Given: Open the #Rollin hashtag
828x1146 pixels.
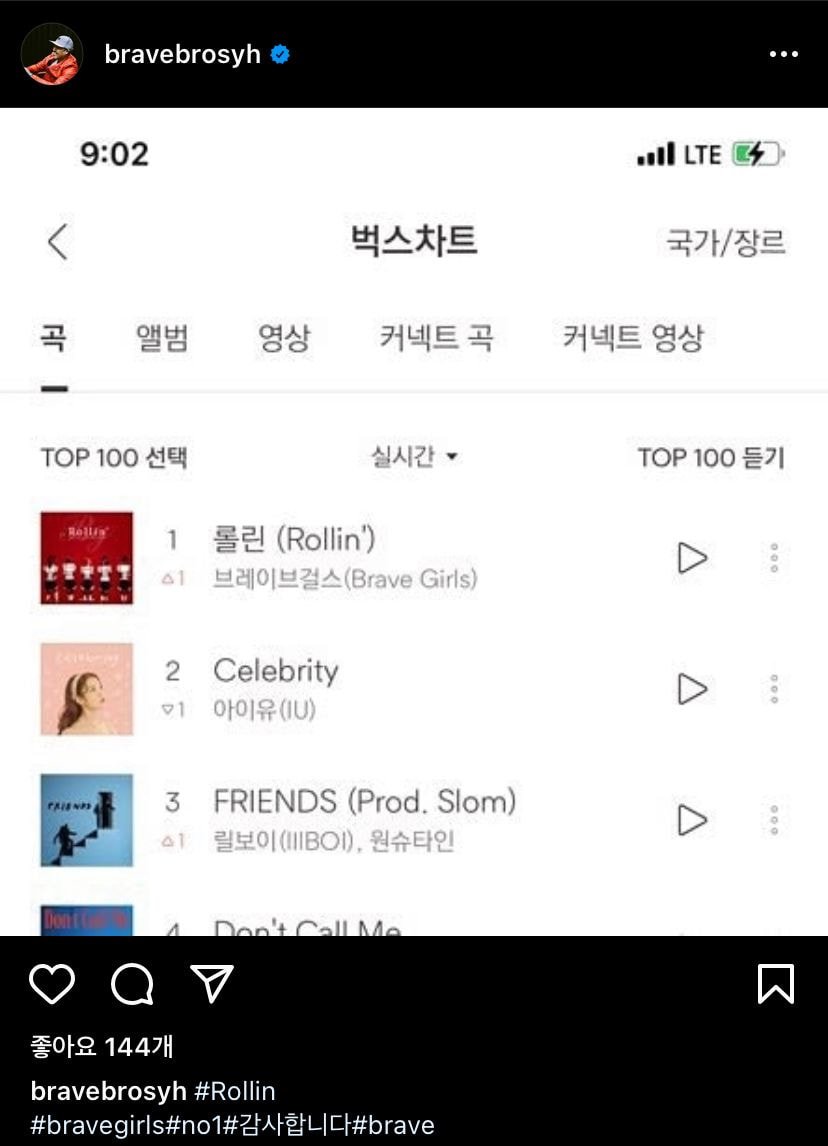Looking at the screenshot, I should (x=234, y=1091).
